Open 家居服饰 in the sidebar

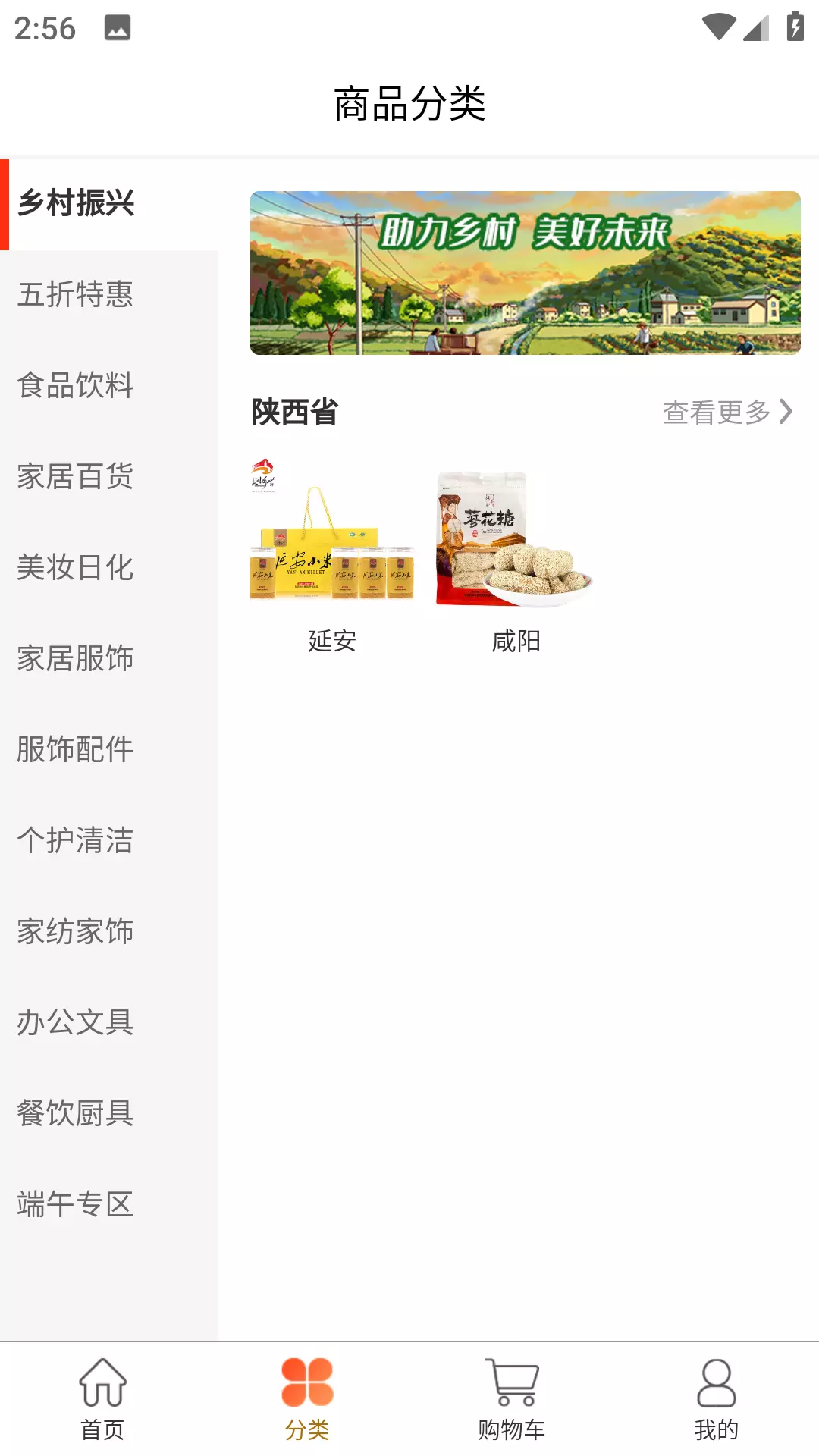(x=109, y=659)
